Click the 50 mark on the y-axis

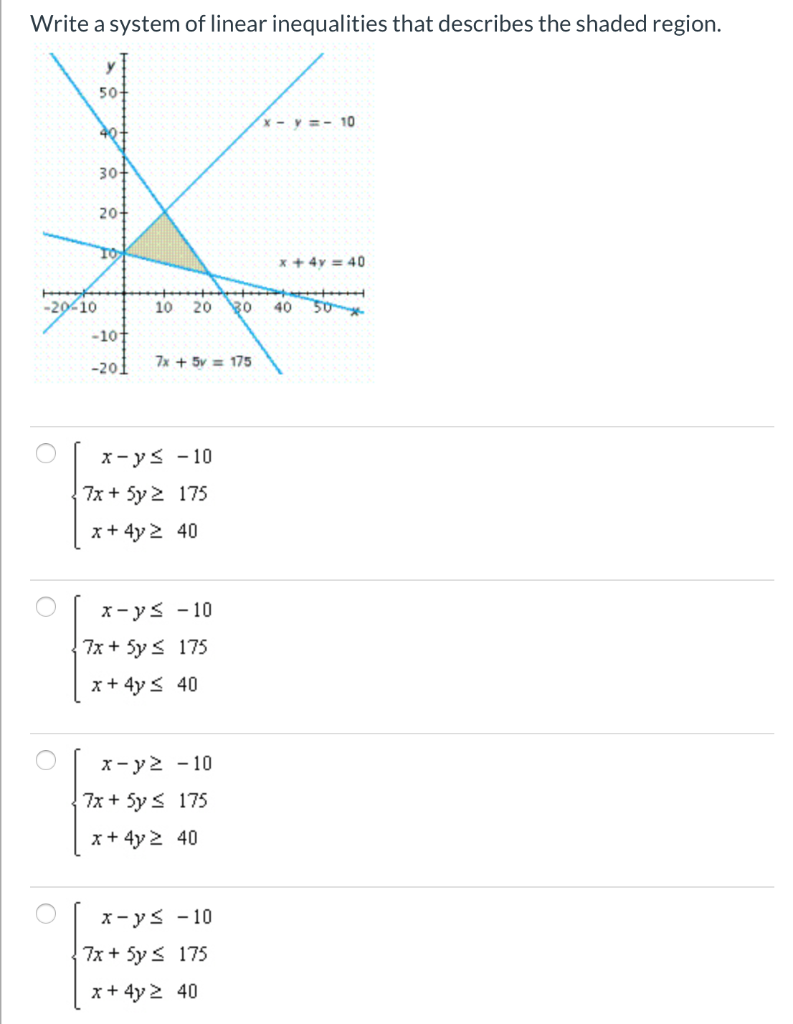tap(107, 92)
